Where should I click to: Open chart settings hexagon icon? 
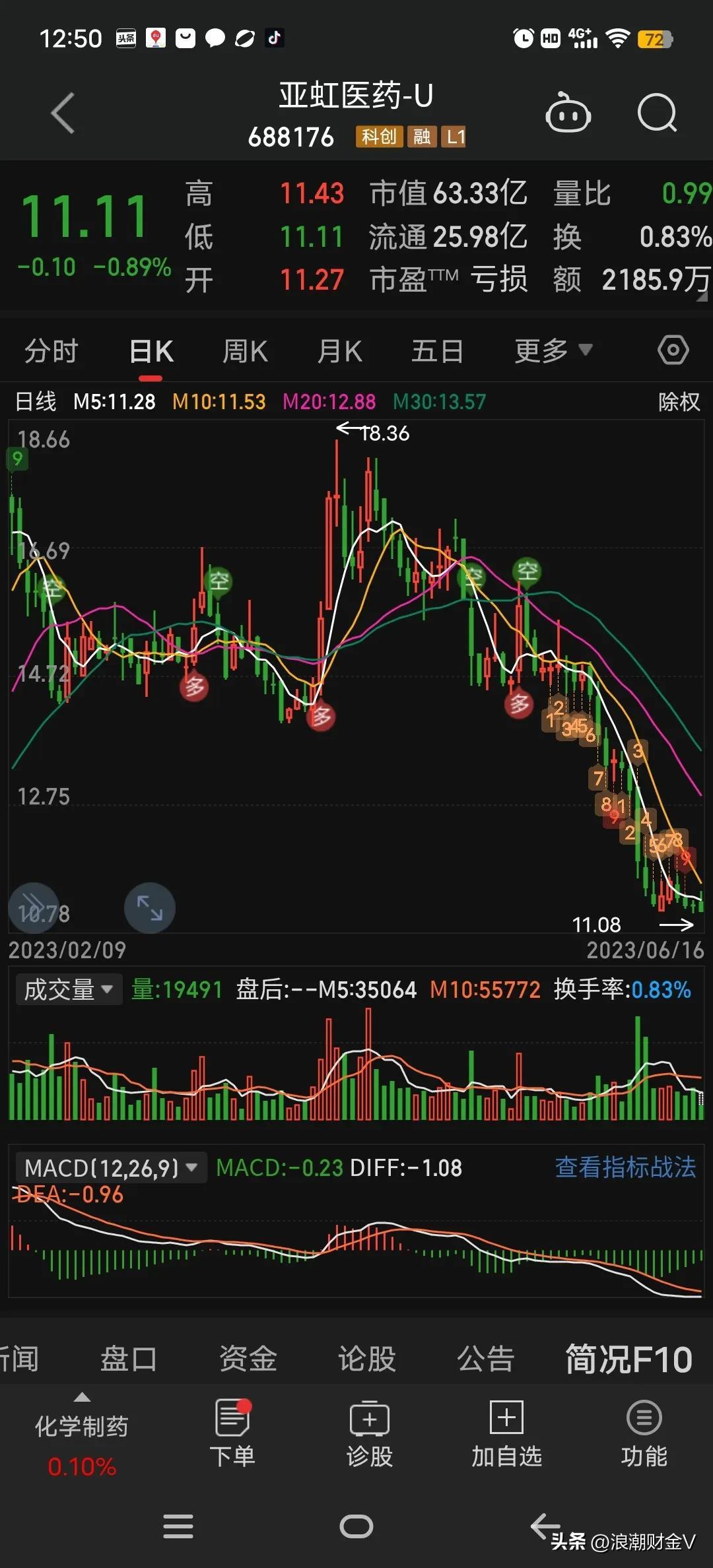(x=673, y=350)
